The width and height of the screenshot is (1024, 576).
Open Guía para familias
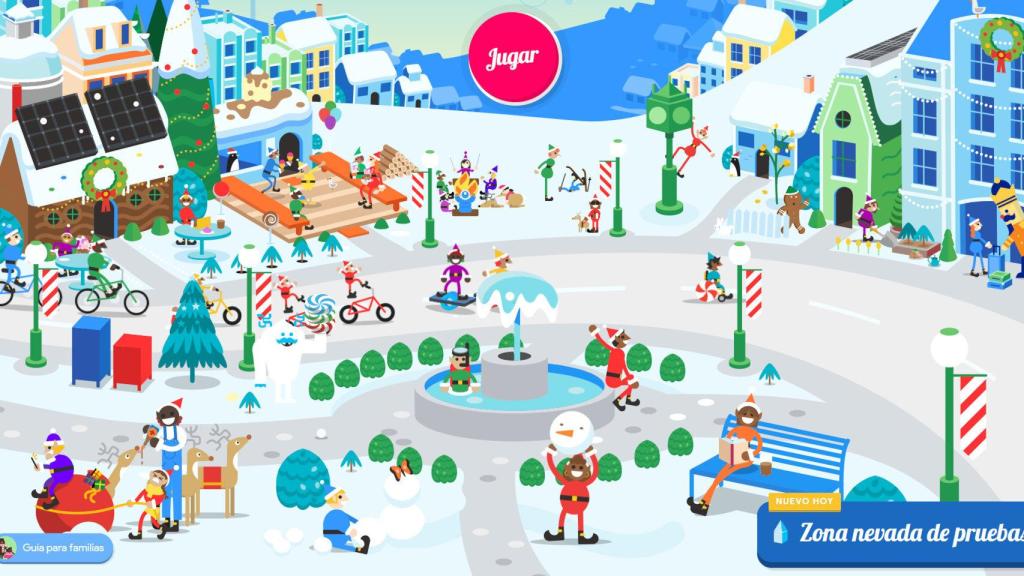57,548
